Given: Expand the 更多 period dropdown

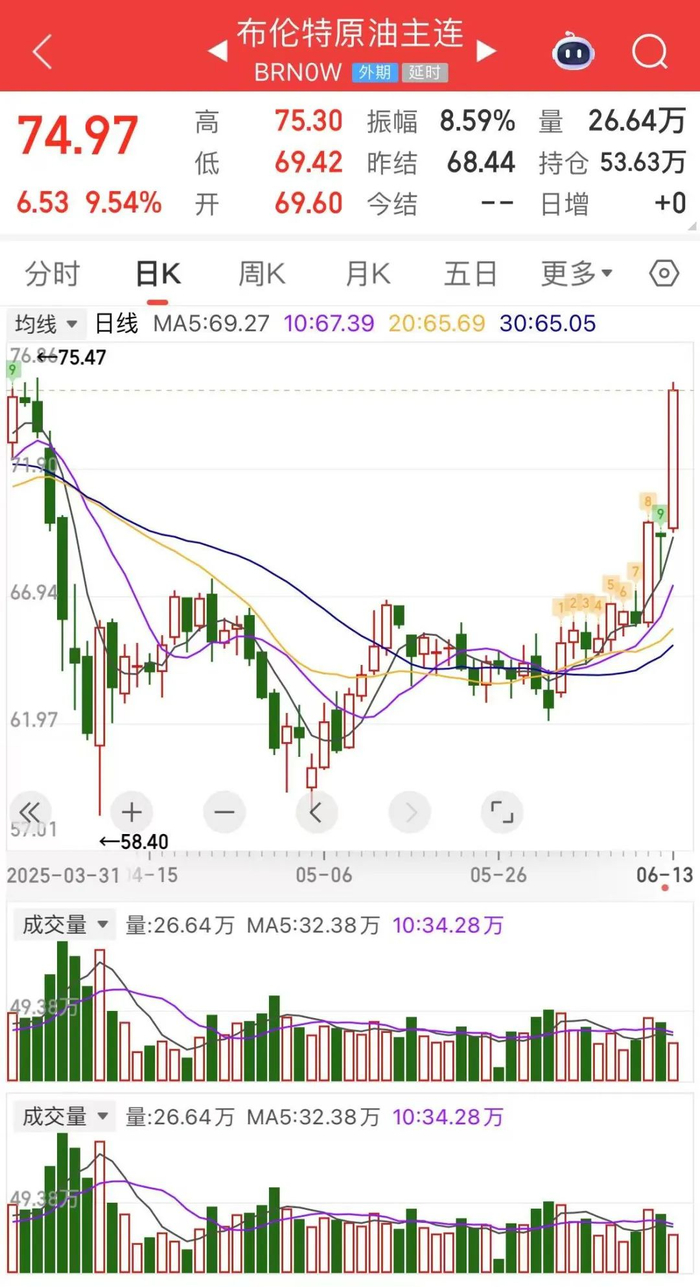Looking at the screenshot, I should (576, 274).
